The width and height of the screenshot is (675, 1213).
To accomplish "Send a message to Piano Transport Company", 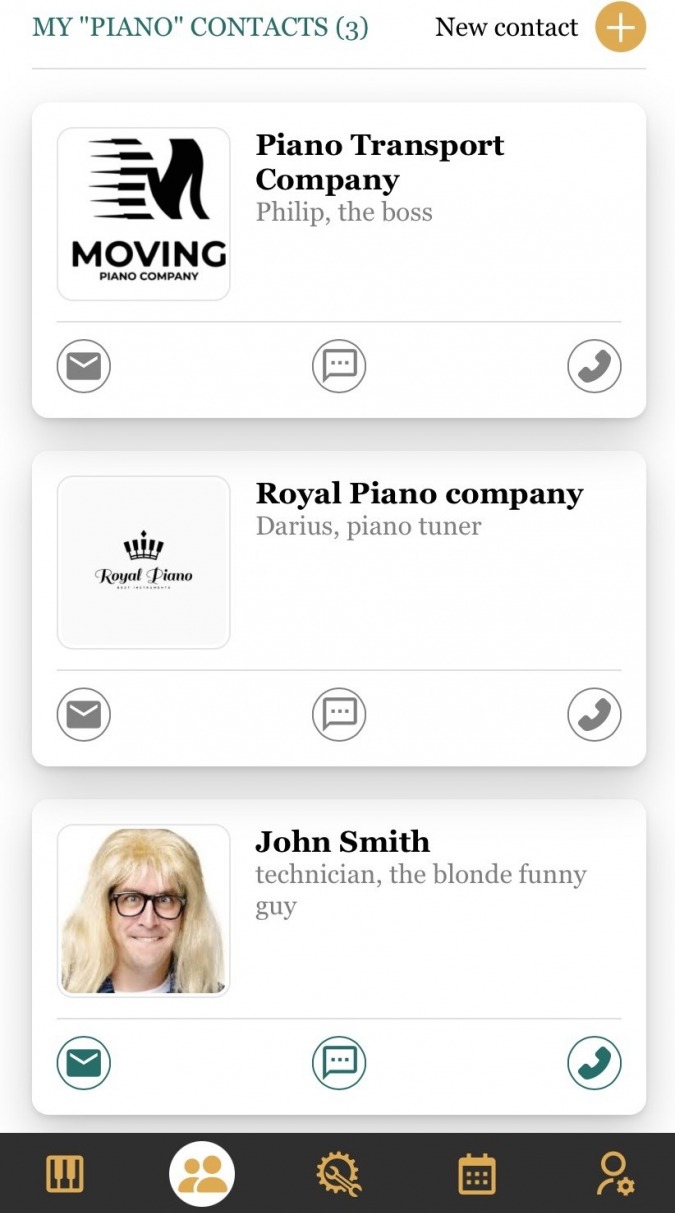I will pyautogui.click(x=339, y=367).
